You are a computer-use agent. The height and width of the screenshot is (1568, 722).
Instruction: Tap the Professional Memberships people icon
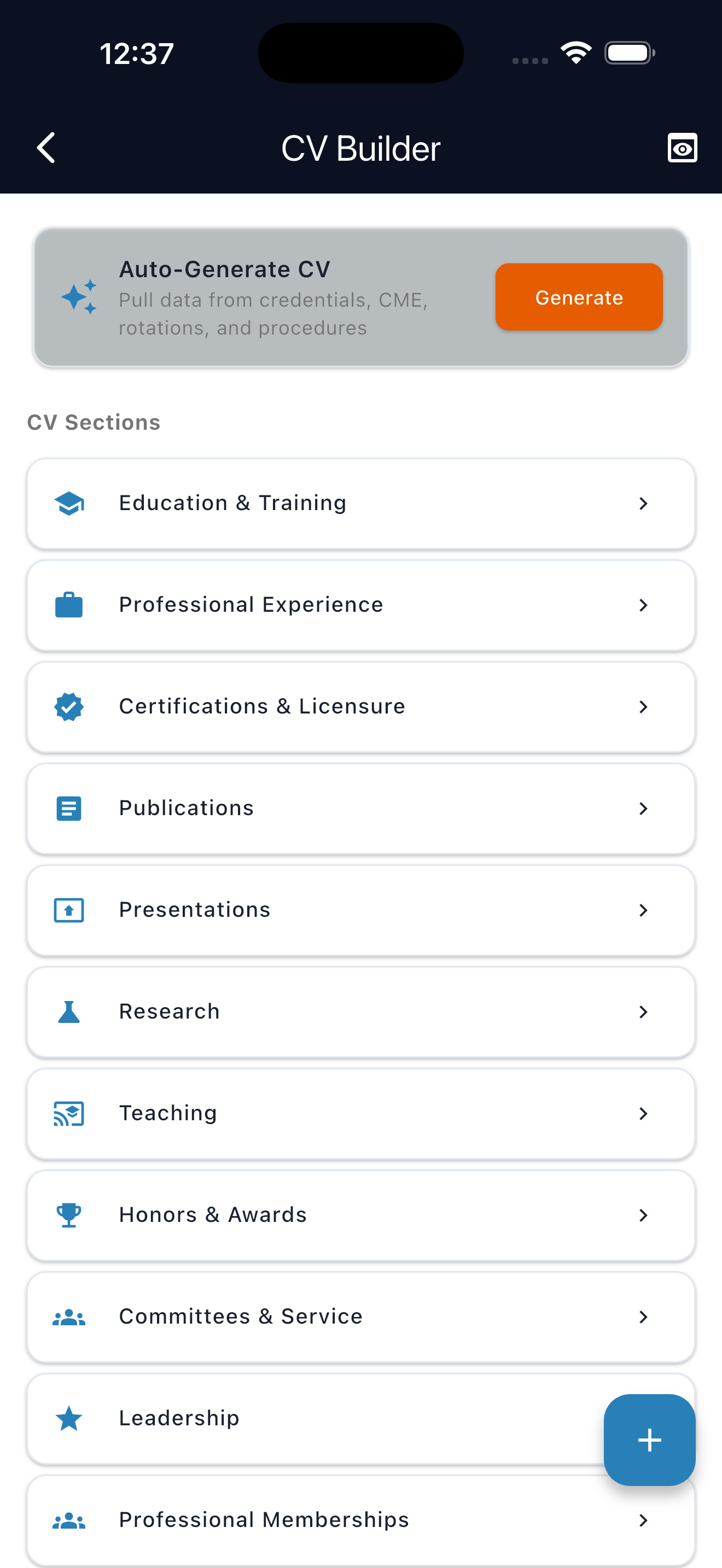pos(69,1520)
